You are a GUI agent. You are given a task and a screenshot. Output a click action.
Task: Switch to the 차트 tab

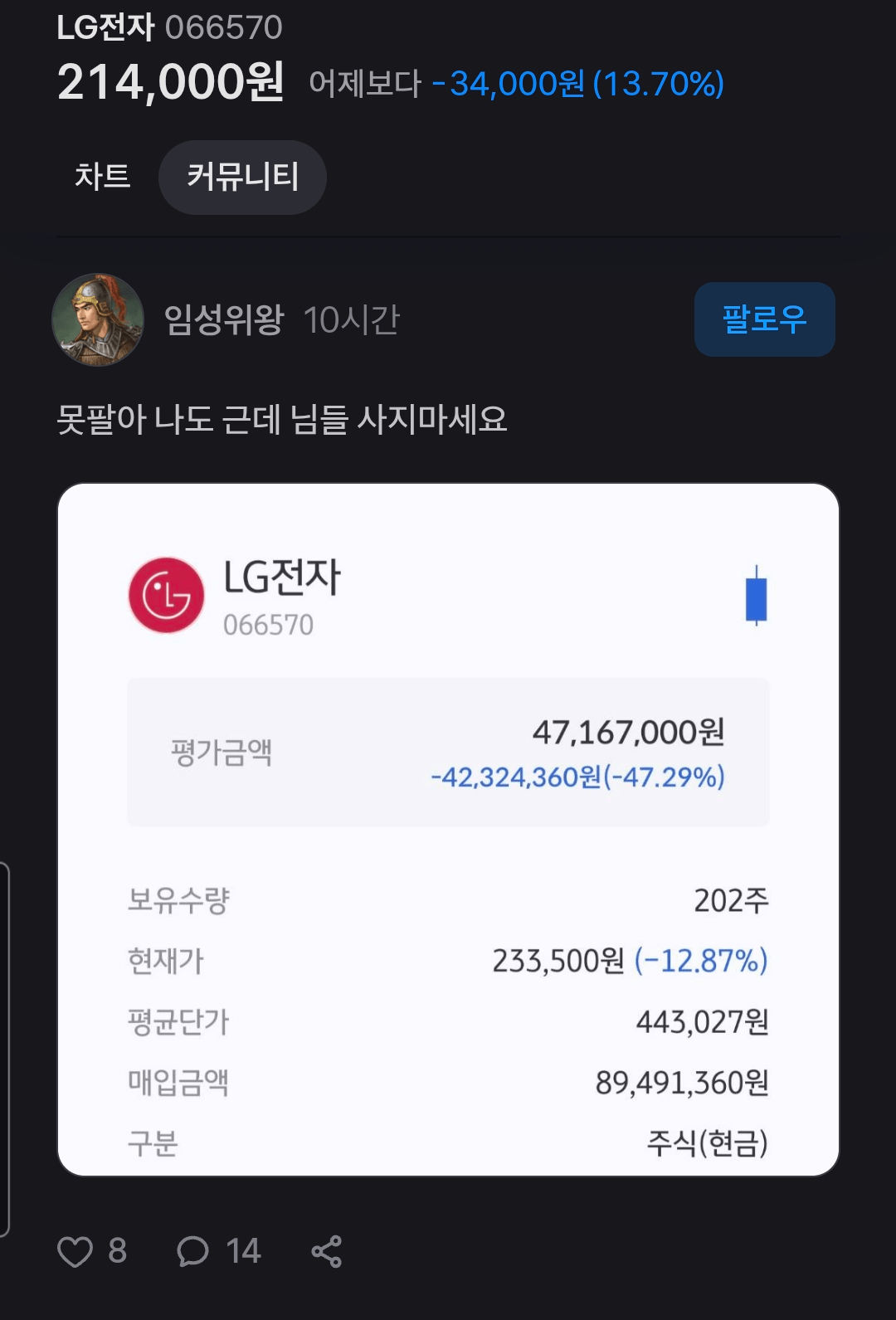click(103, 177)
